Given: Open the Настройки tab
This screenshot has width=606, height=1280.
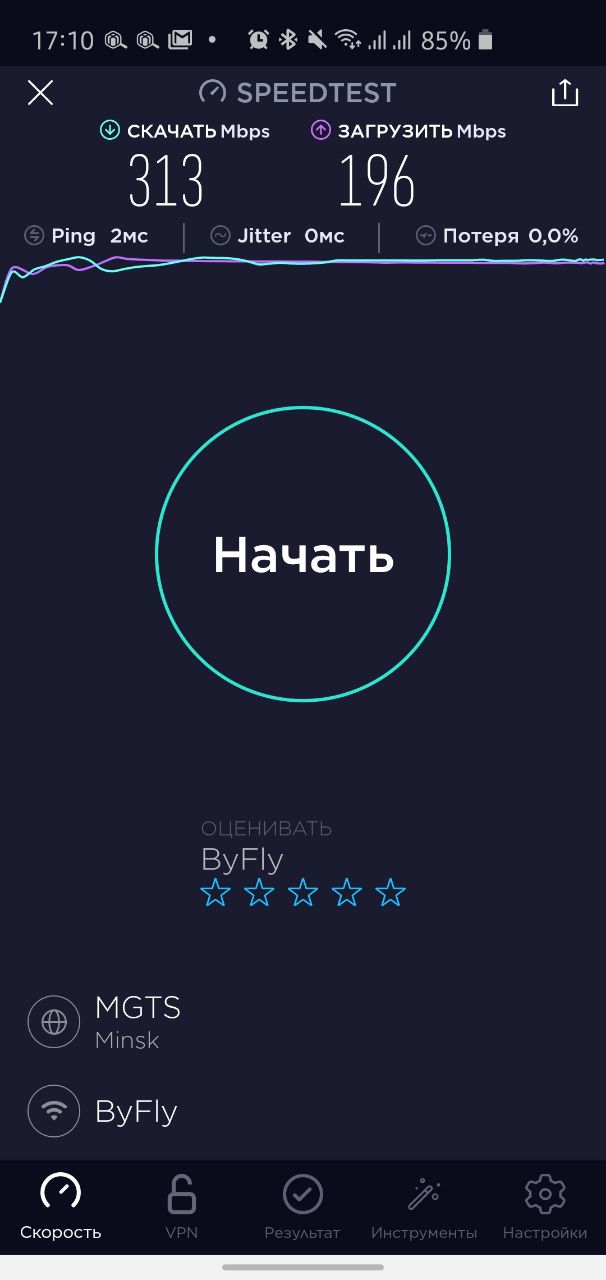Looking at the screenshot, I should [x=544, y=1207].
